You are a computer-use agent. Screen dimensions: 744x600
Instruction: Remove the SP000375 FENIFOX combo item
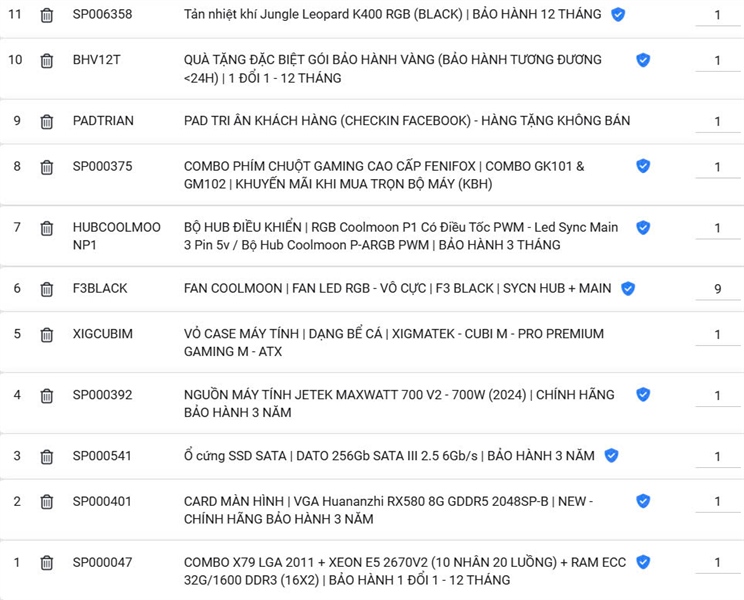(47, 167)
